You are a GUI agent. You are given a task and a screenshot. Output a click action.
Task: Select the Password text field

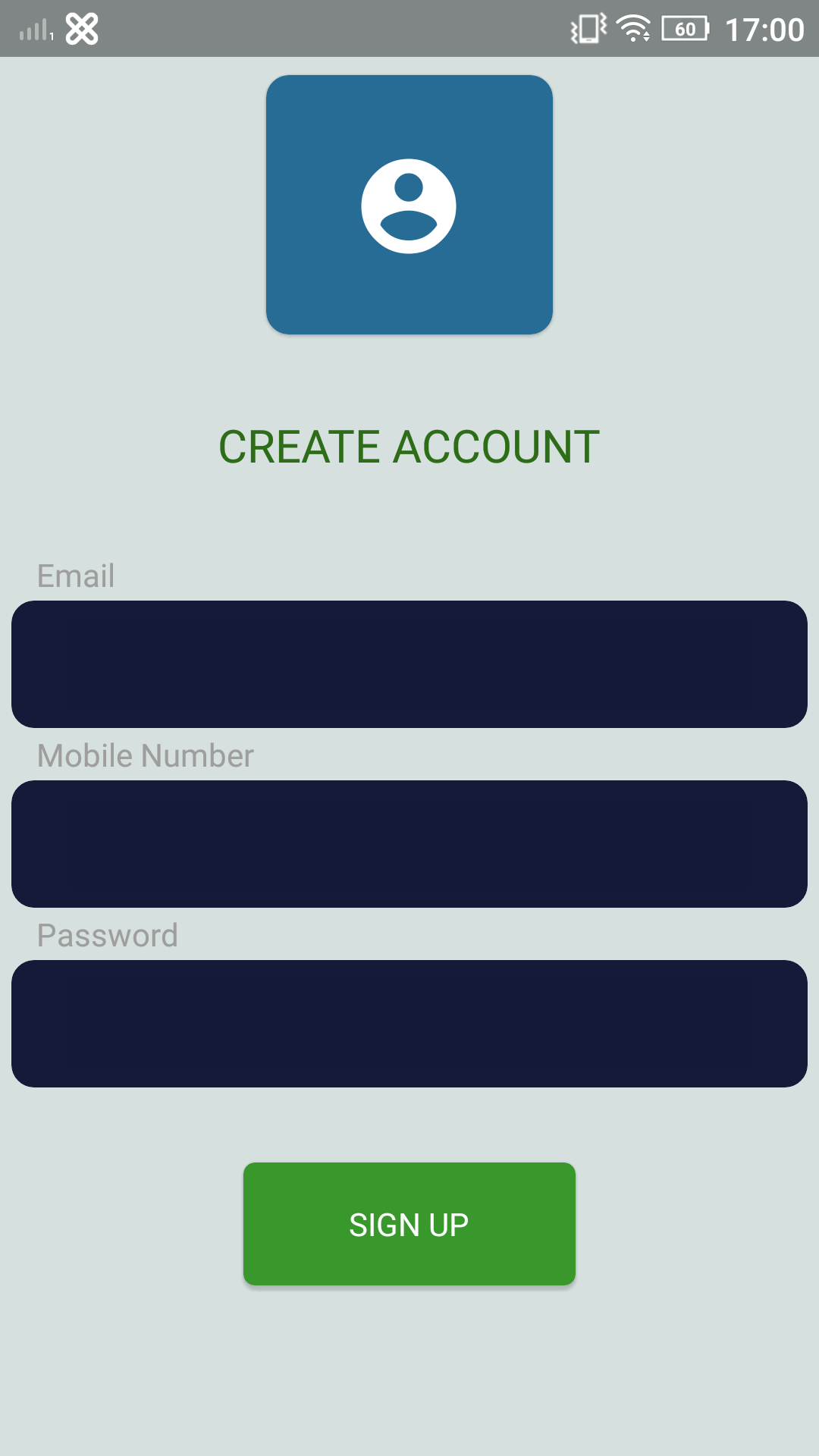pyautogui.click(x=409, y=1023)
